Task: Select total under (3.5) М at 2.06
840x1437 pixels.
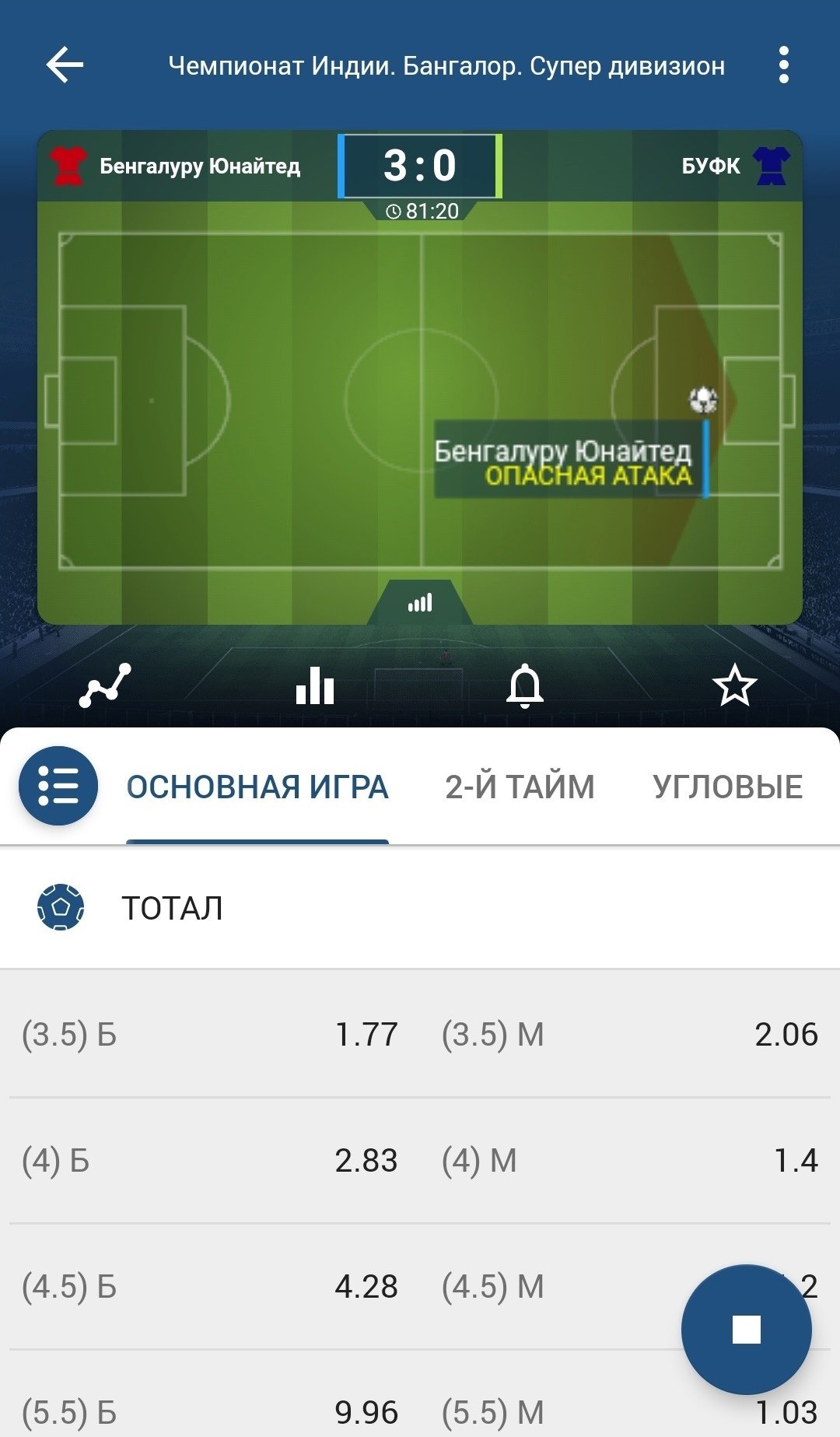Action: [x=630, y=1035]
